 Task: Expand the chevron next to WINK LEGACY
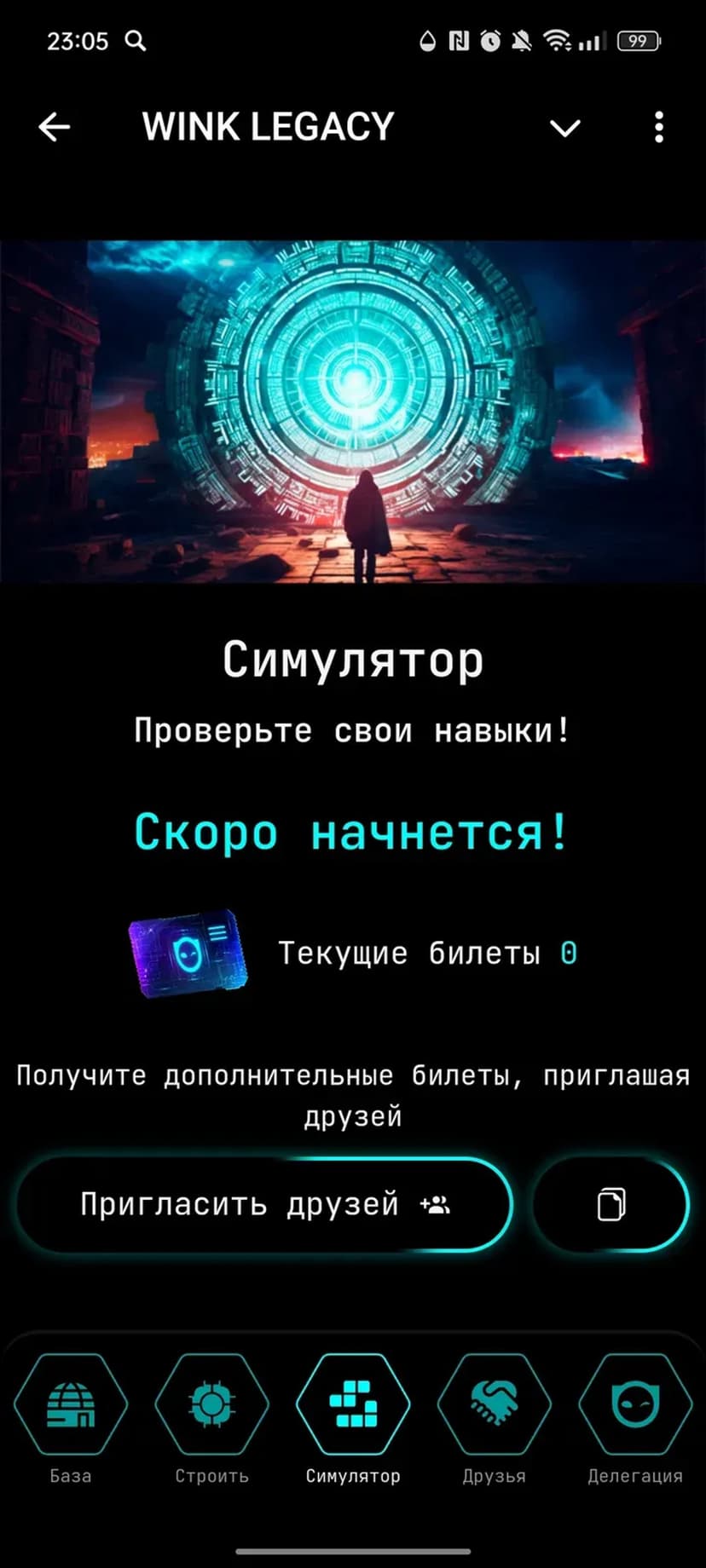[564, 129]
